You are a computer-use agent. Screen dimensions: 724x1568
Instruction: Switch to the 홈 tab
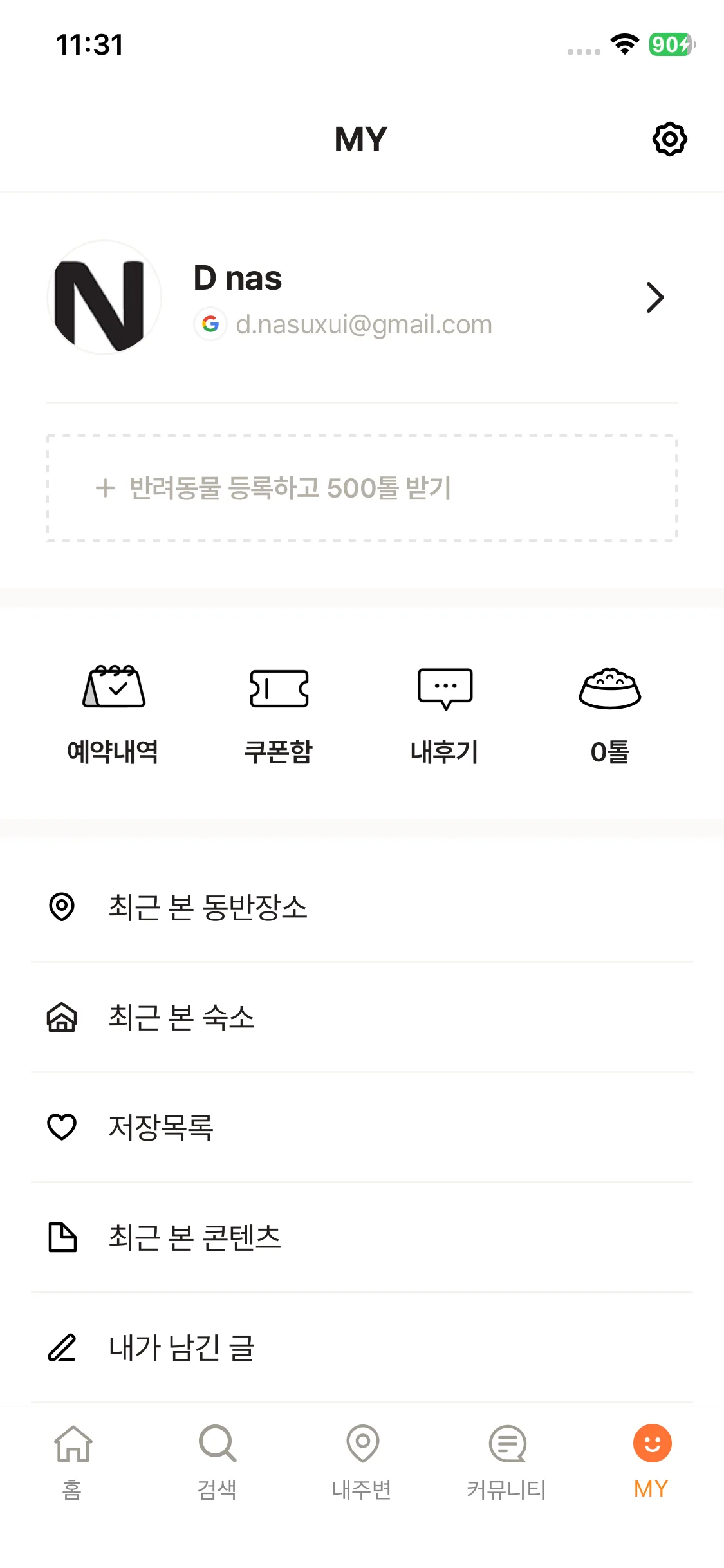(73, 1462)
